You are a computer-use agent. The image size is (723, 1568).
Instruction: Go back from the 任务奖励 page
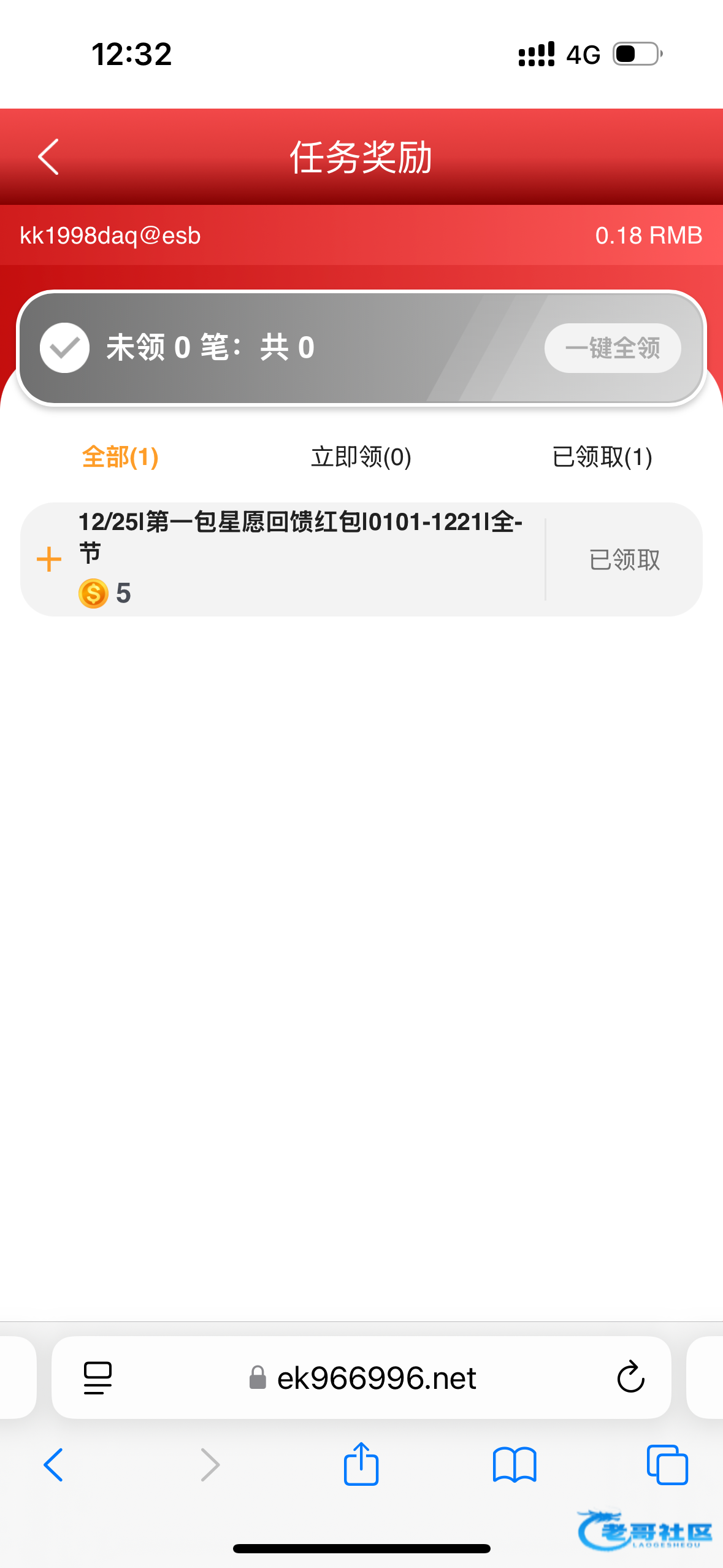48,157
